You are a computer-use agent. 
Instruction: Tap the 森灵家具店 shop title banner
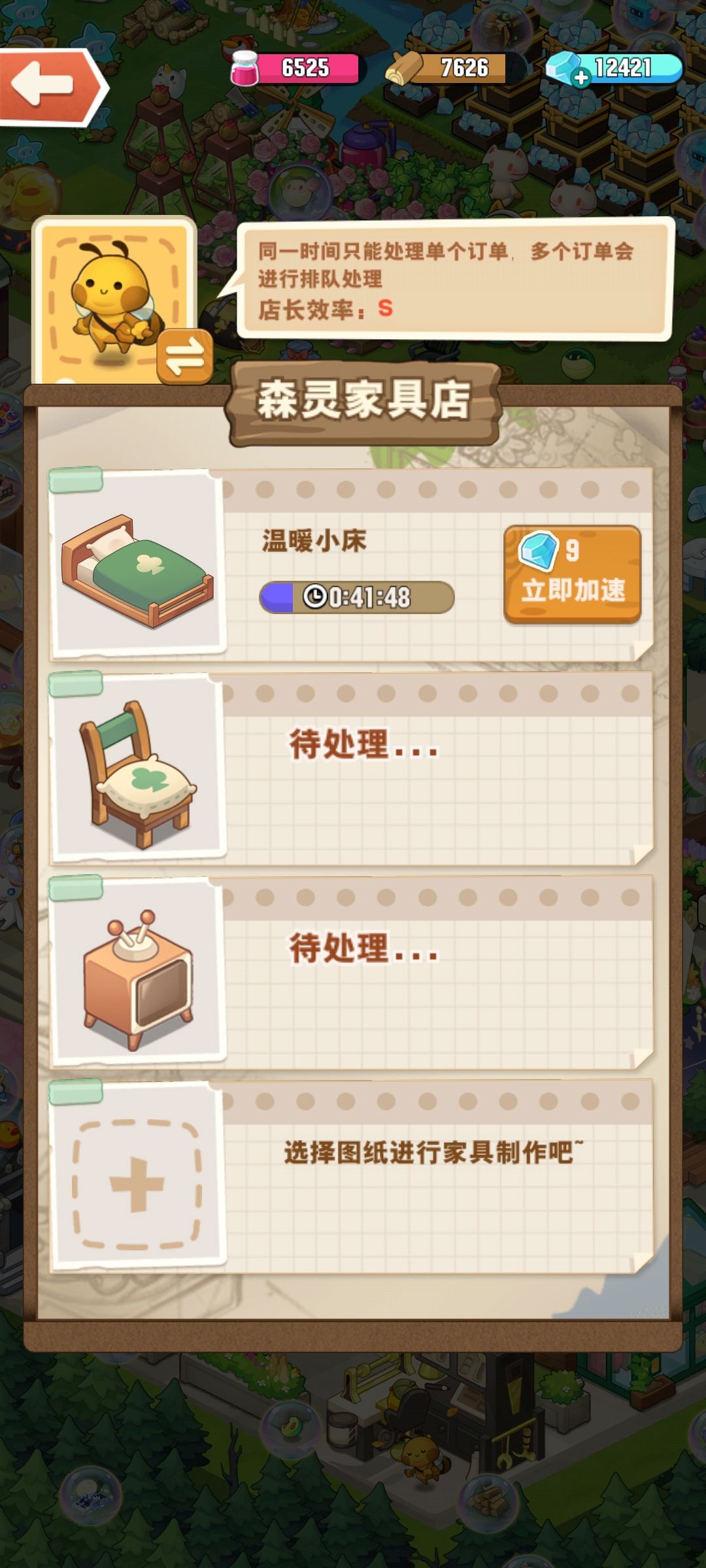[x=363, y=403]
